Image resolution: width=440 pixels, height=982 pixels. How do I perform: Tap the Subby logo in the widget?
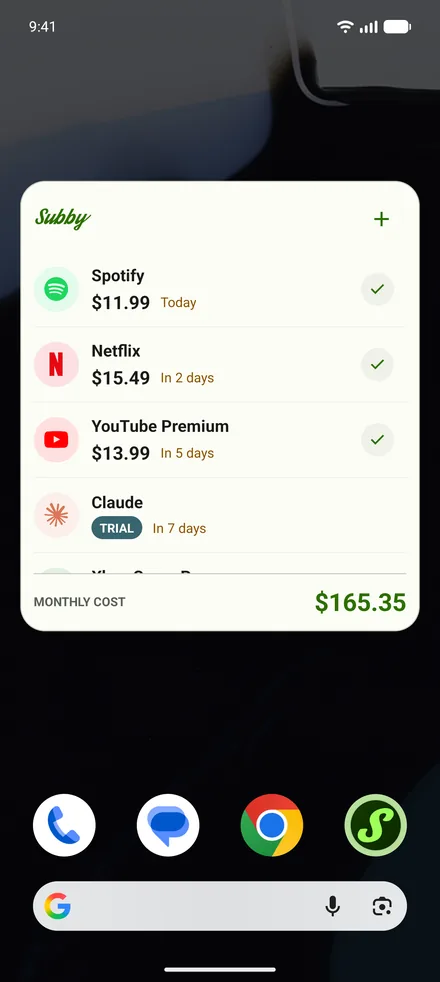tap(63, 219)
